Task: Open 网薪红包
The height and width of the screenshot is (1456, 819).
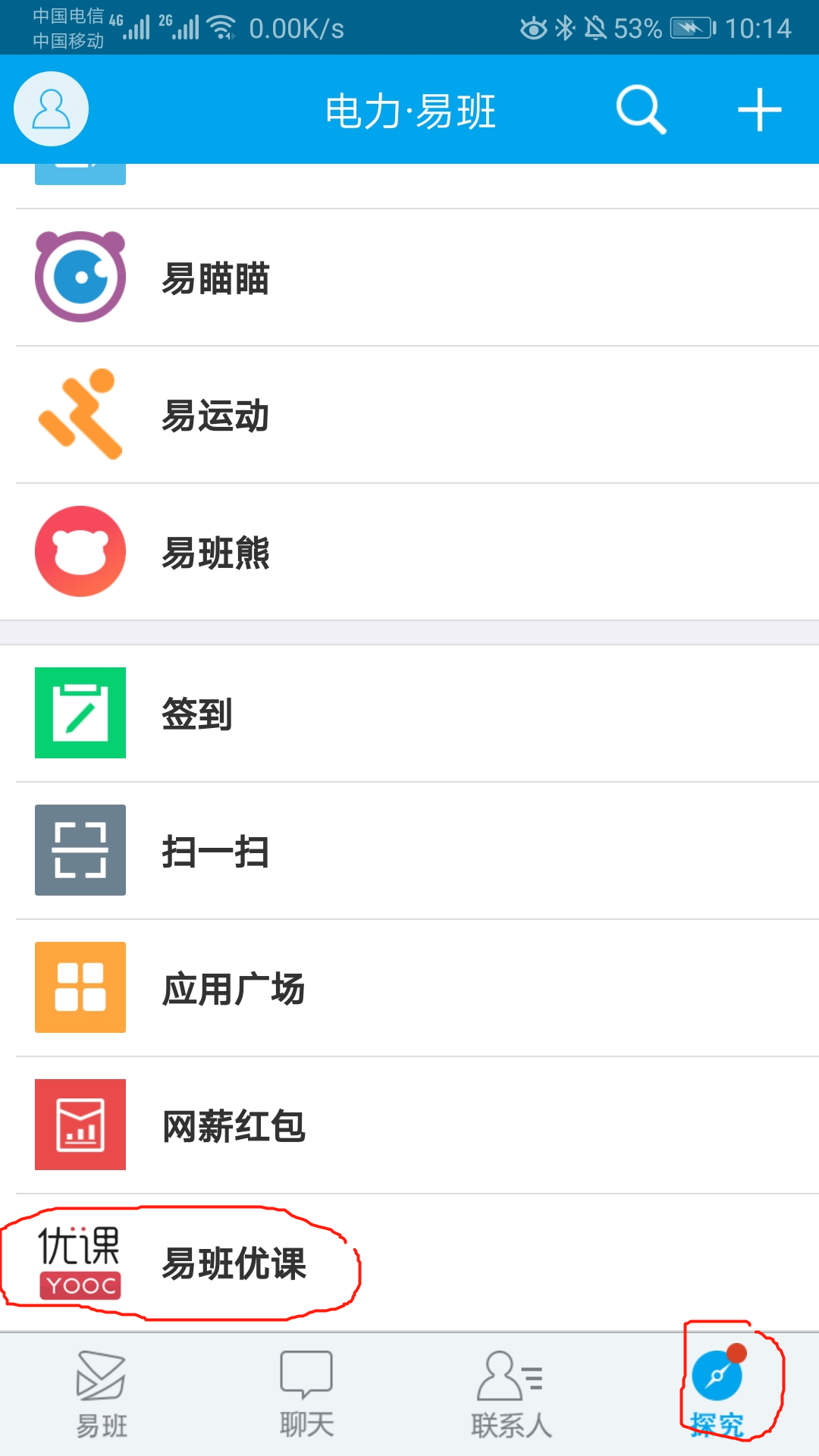Action: pos(234,1125)
